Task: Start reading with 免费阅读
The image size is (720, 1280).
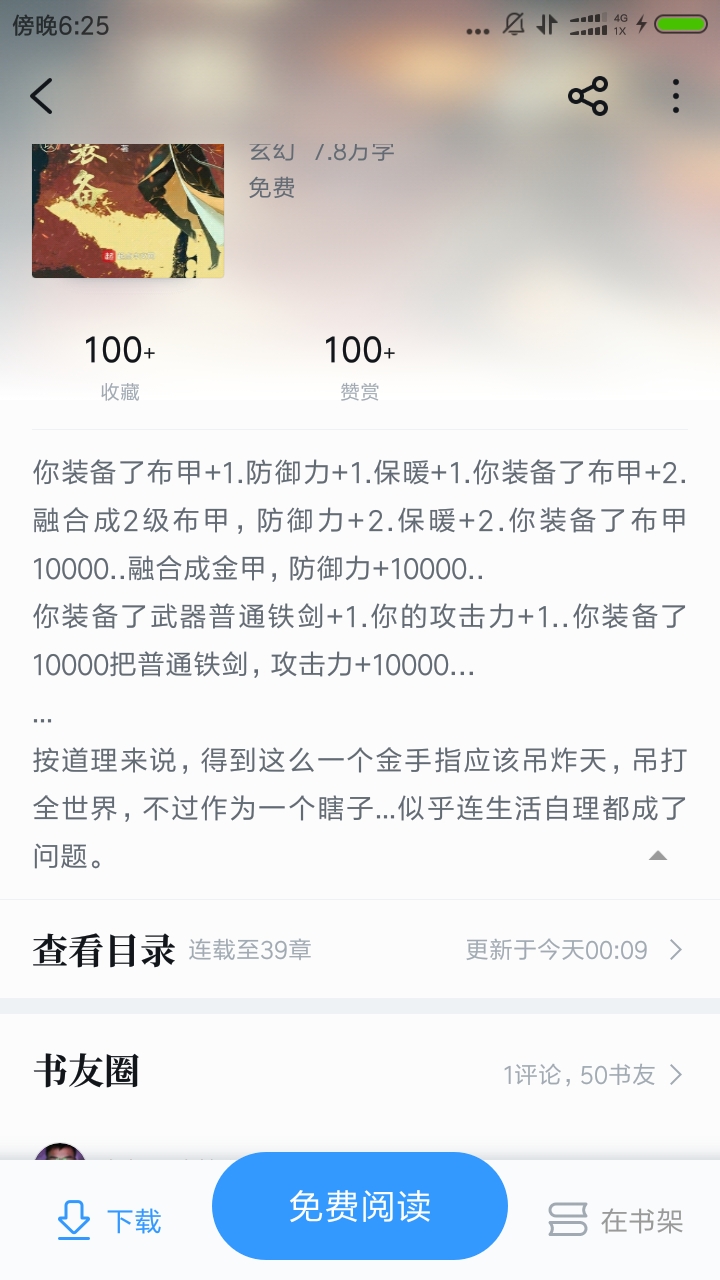Action: (359, 1206)
